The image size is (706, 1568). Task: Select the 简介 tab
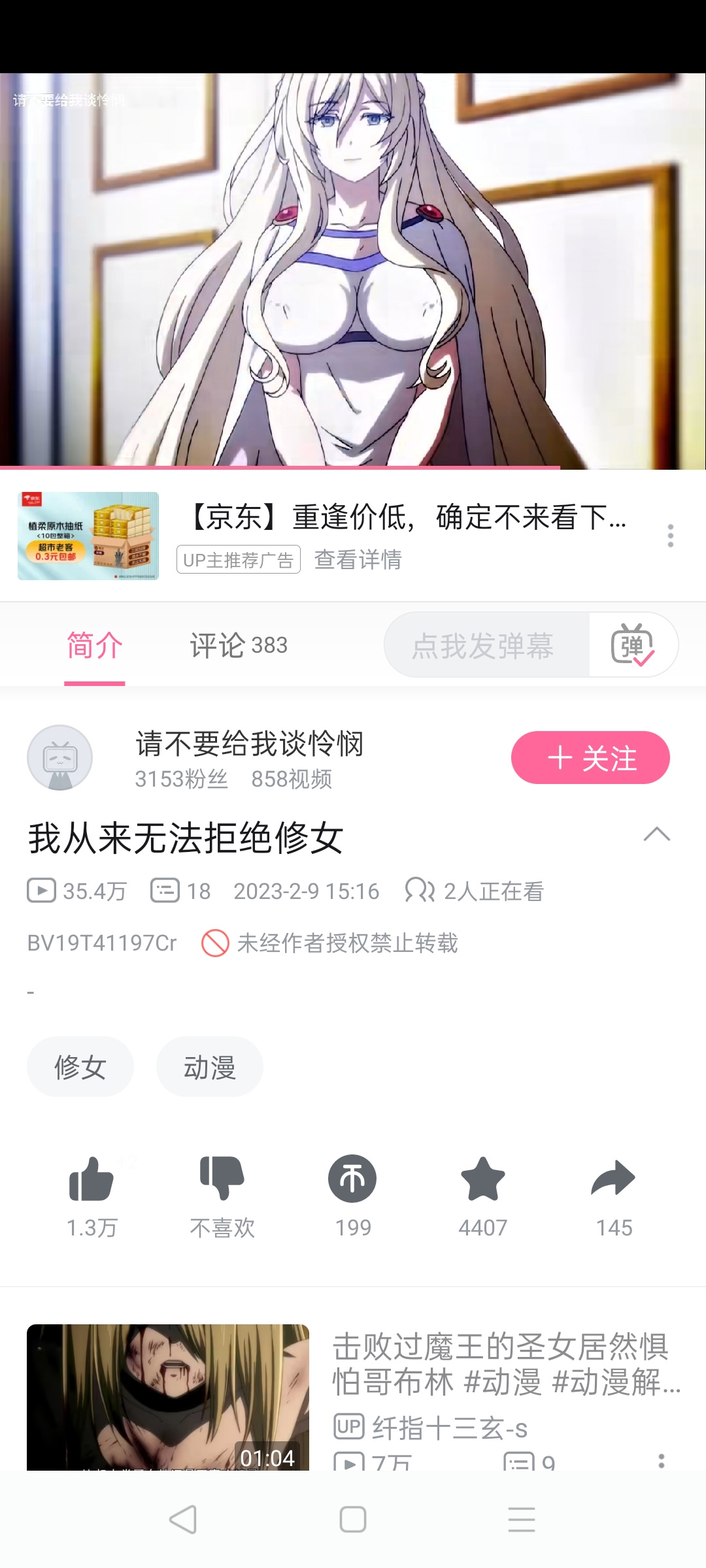[95, 645]
